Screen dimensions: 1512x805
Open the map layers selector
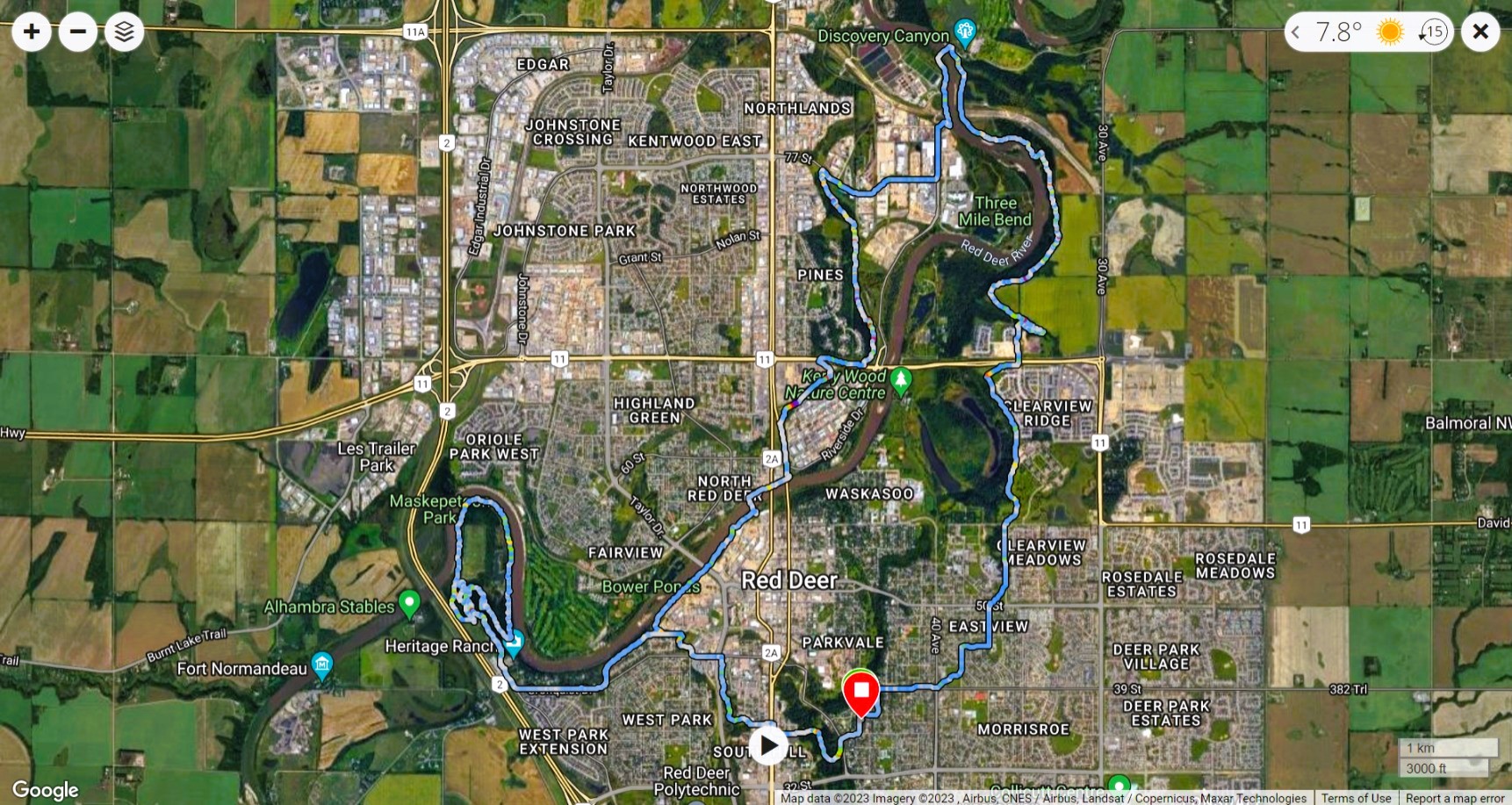coord(125,32)
